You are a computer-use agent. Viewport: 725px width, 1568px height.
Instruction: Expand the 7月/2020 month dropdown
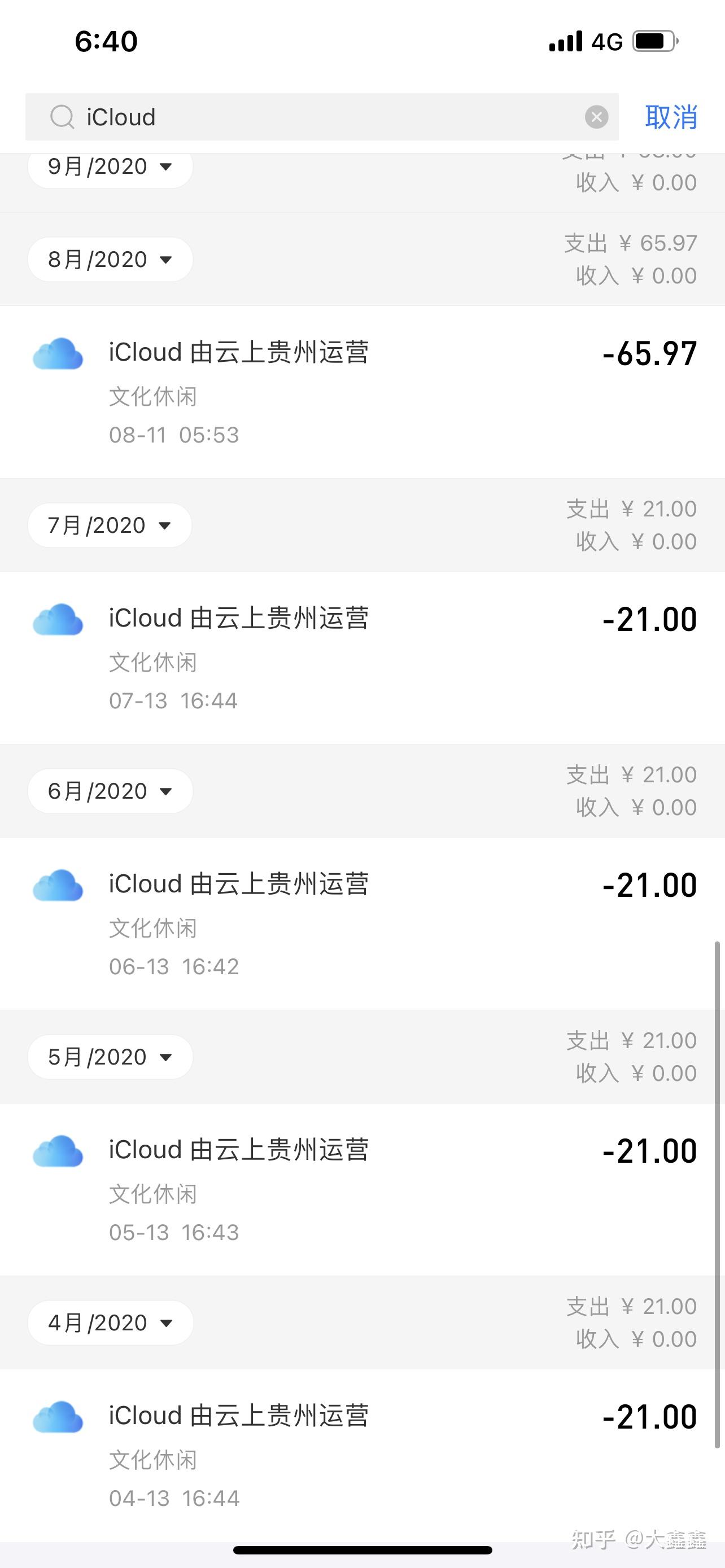coord(110,525)
